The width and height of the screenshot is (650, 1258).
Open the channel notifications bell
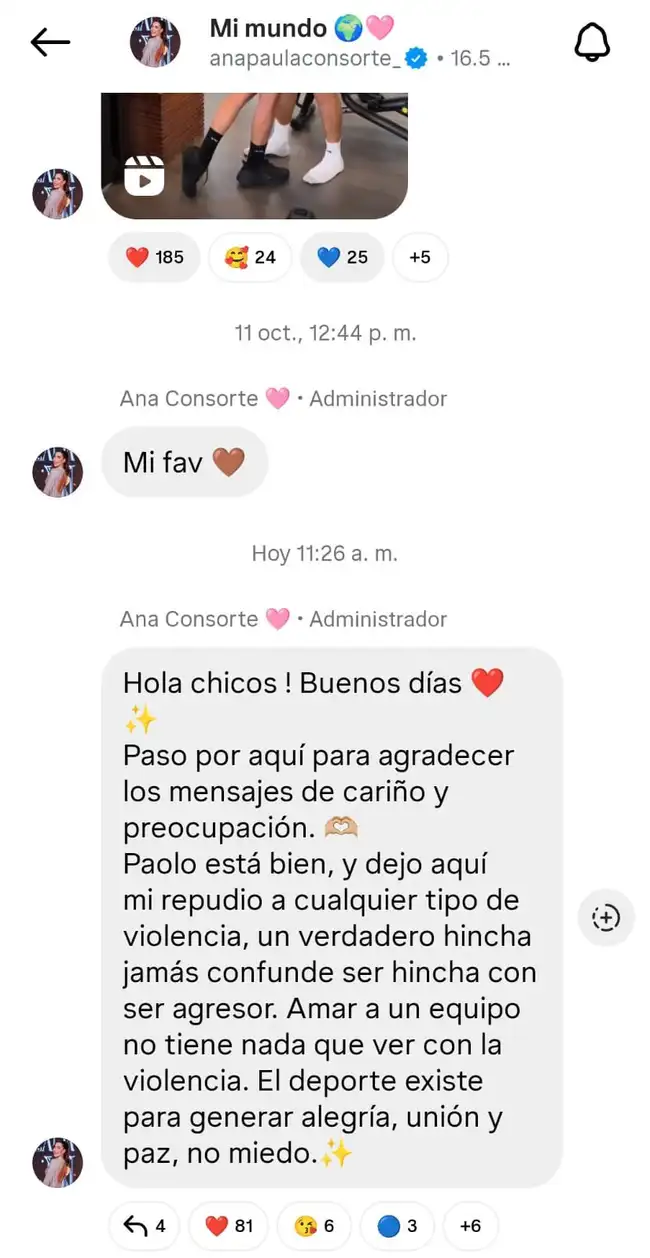[591, 42]
